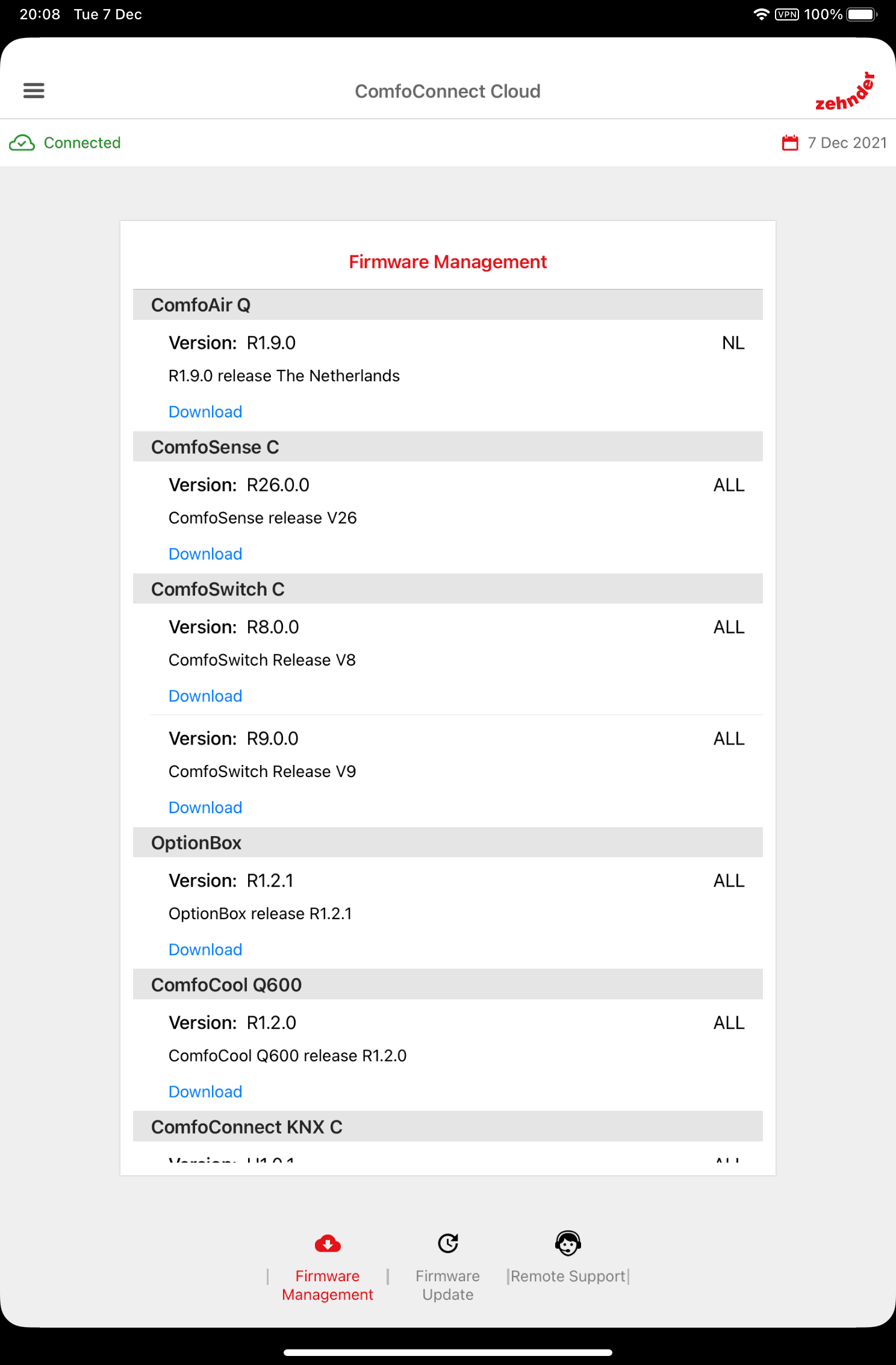The width and height of the screenshot is (896, 1365).
Task: Download ComfoSwitch C firmware R8.0.0
Action: (x=205, y=696)
